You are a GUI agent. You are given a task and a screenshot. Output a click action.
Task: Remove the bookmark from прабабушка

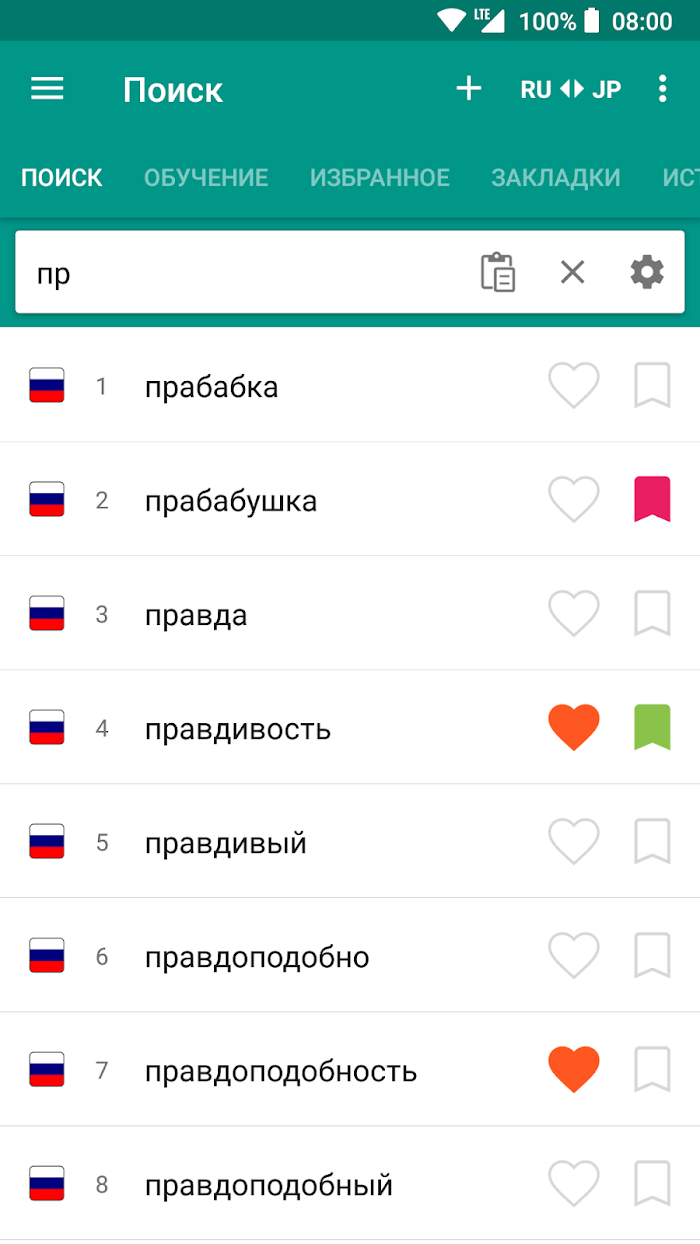pyautogui.click(x=652, y=499)
